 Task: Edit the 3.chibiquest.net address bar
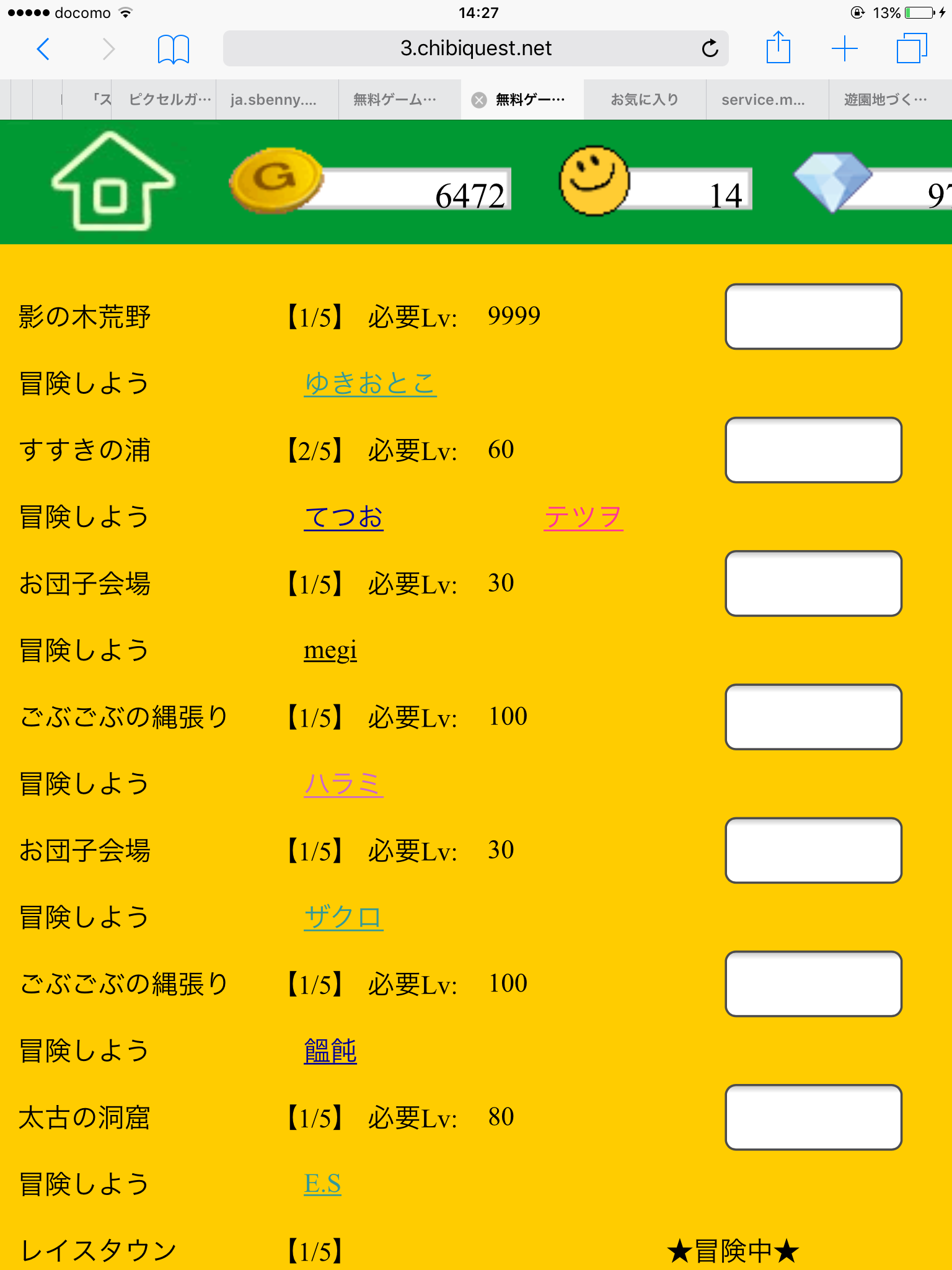point(475,48)
